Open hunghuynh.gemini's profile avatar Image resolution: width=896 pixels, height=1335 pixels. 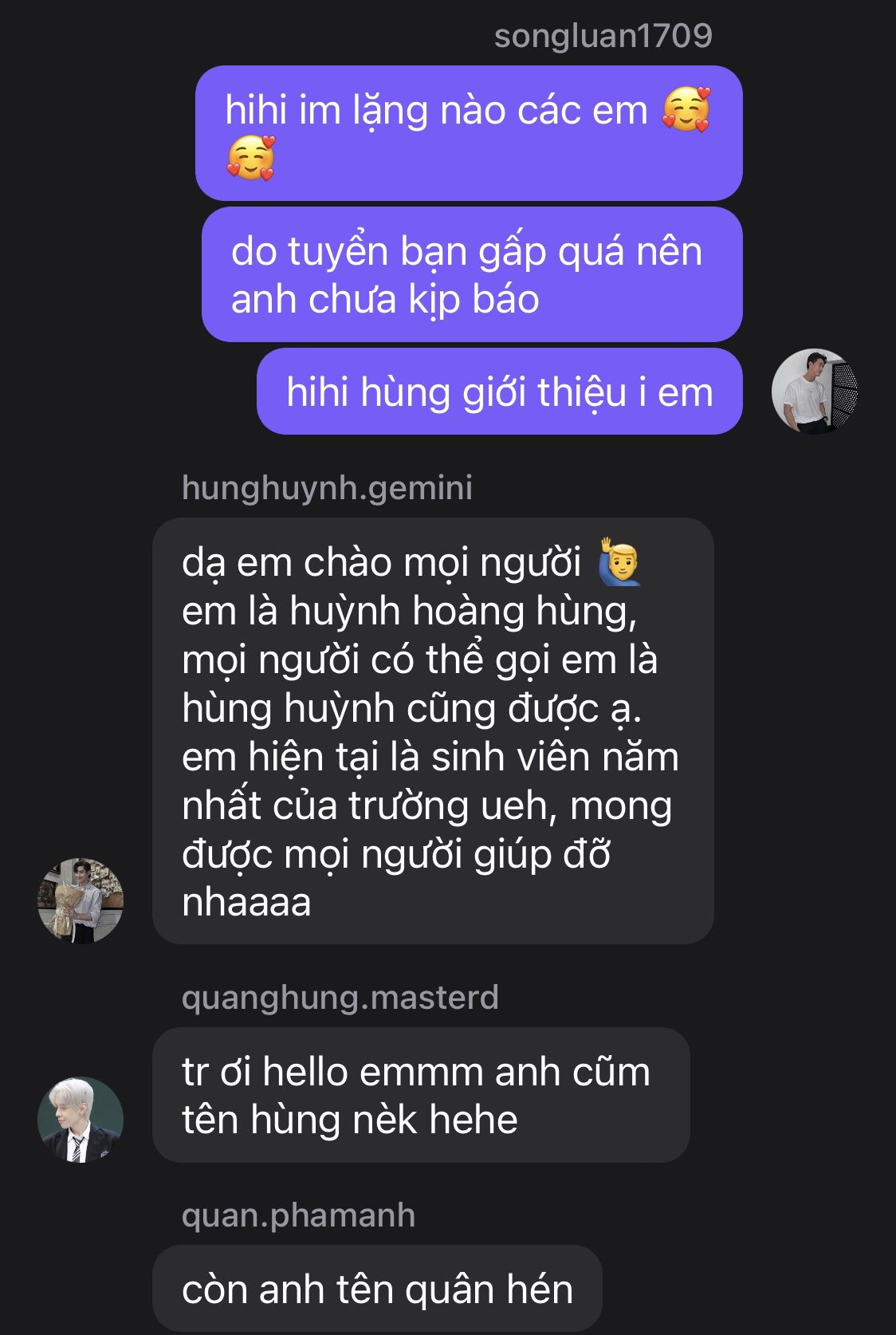81,900
